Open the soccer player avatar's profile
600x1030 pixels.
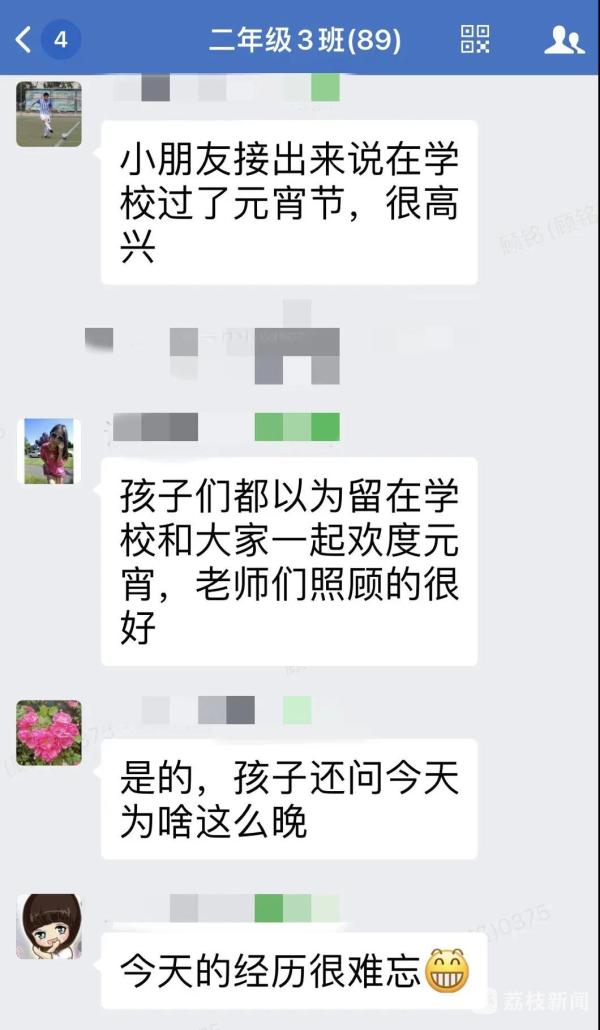pos(48,114)
